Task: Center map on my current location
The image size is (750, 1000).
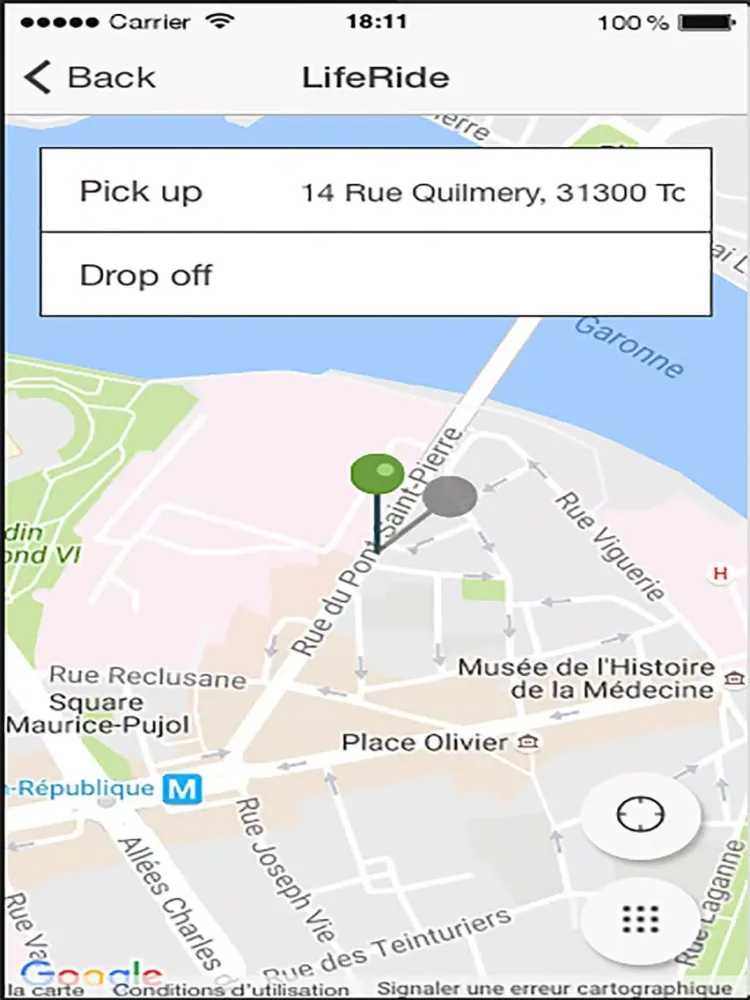Action: coord(640,817)
